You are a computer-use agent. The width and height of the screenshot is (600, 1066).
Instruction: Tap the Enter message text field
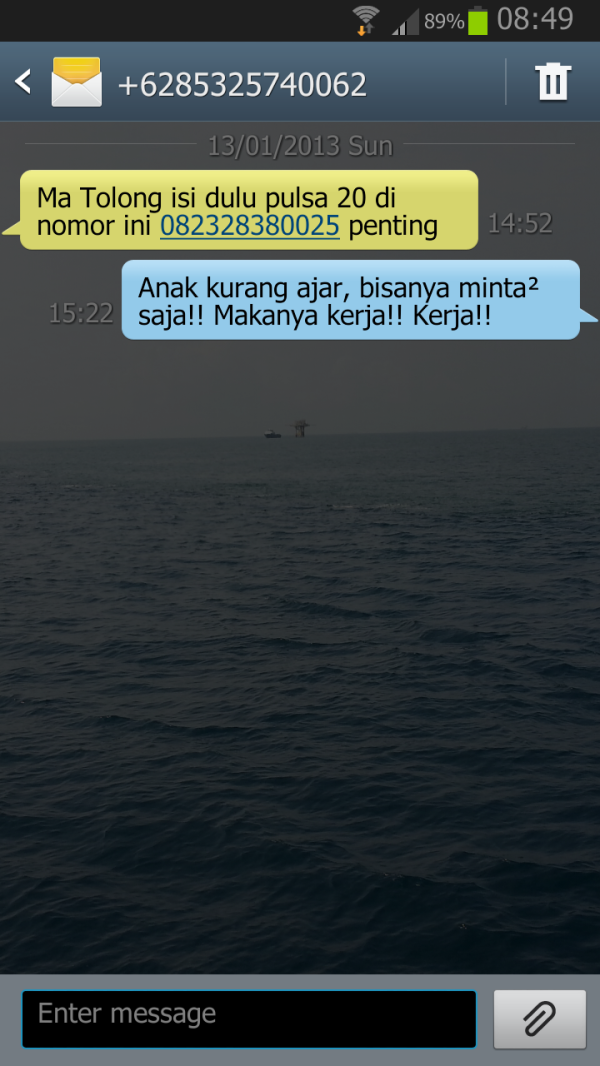tap(249, 1018)
